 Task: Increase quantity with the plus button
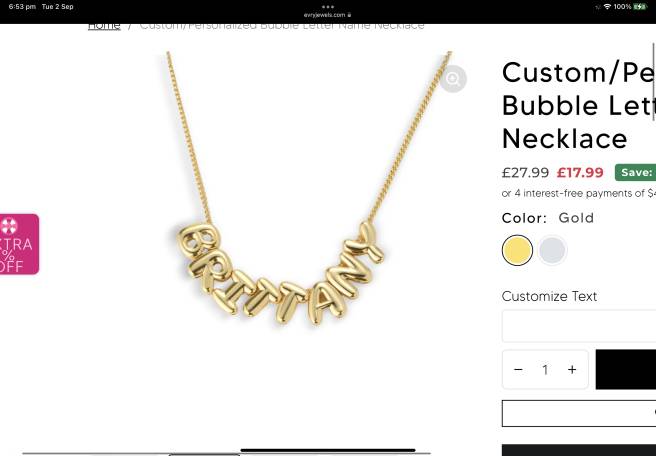pyautogui.click(x=572, y=369)
